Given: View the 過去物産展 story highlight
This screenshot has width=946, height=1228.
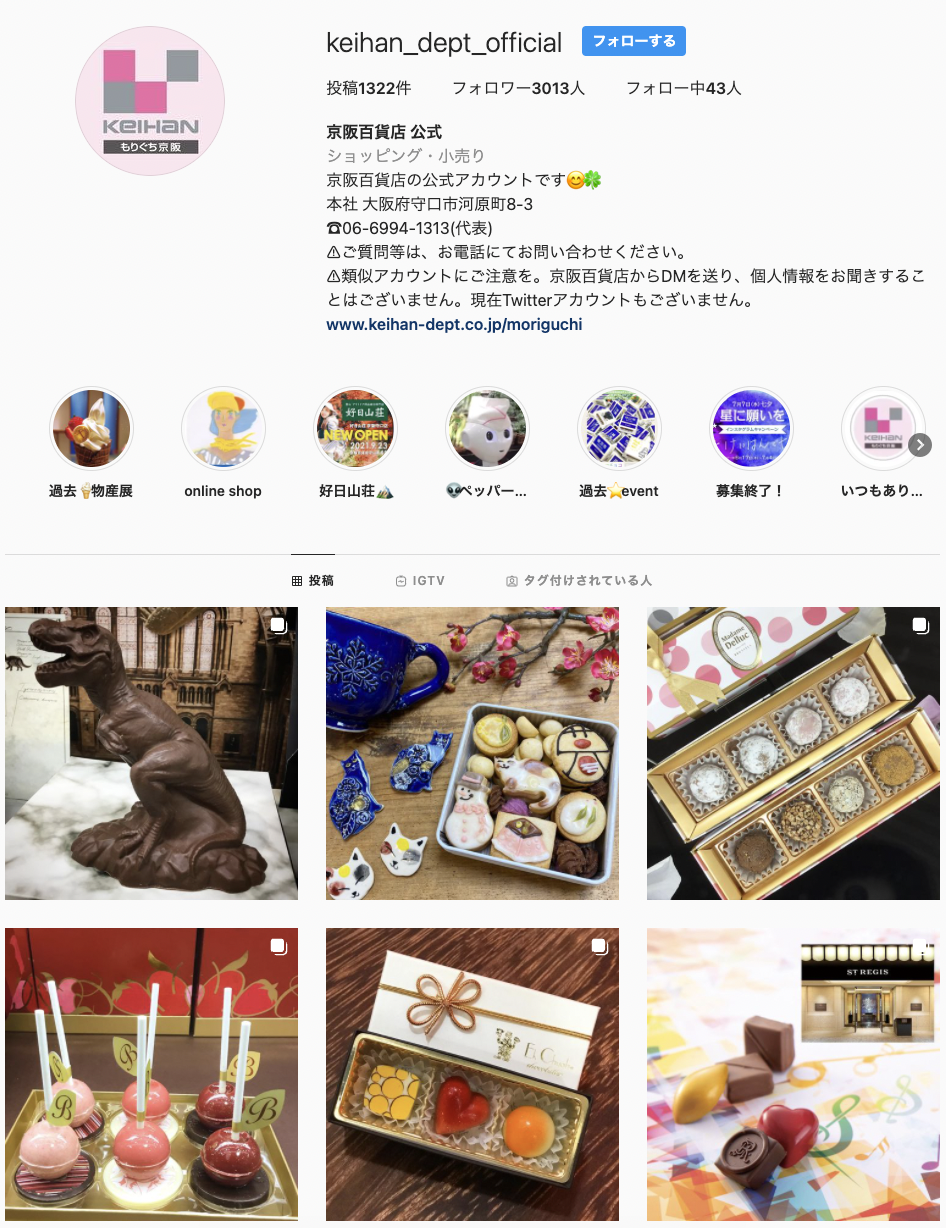Looking at the screenshot, I should (x=91, y=429).
